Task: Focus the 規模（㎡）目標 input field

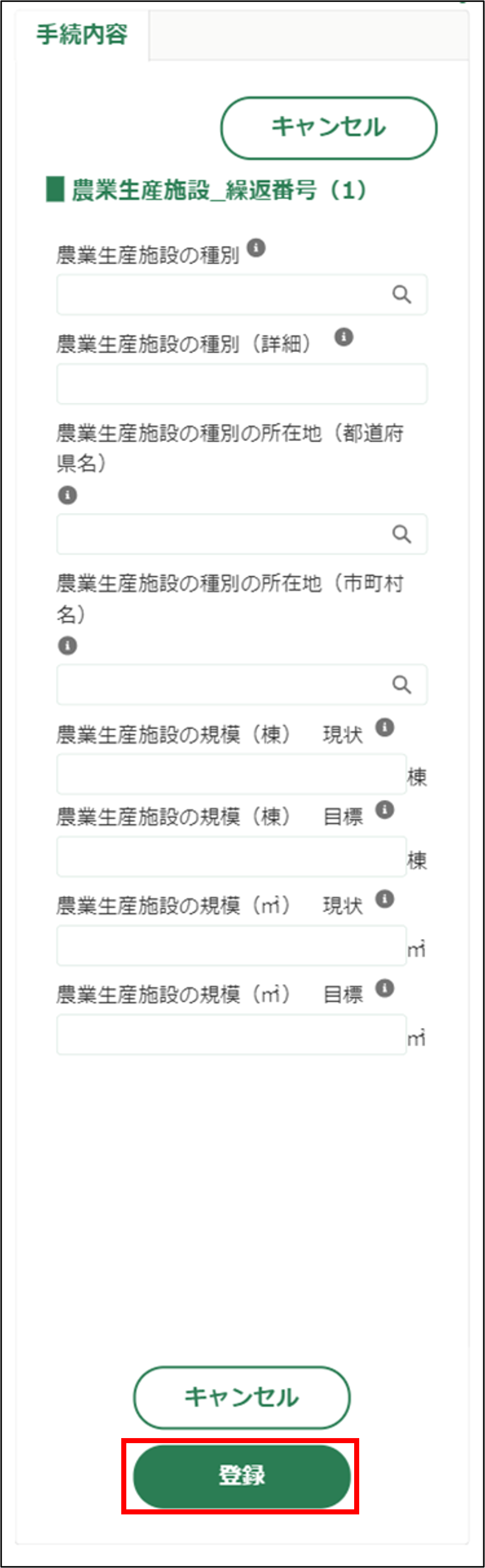Action: [x=231, y=1035]
